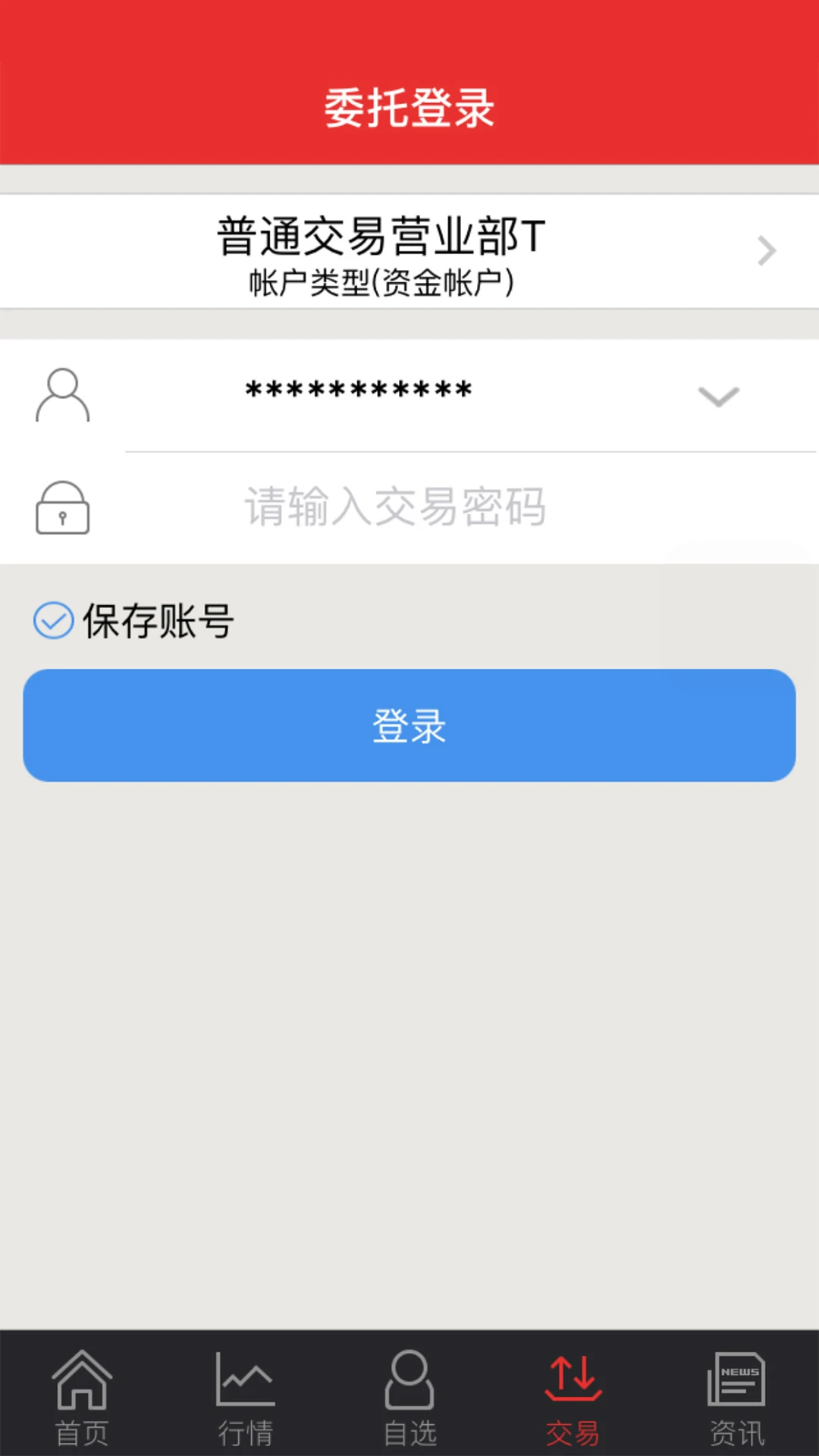Viewport: 819px width, 1456px height.
Task: Open the 资讯 news icon
Action: (736, 1395)
